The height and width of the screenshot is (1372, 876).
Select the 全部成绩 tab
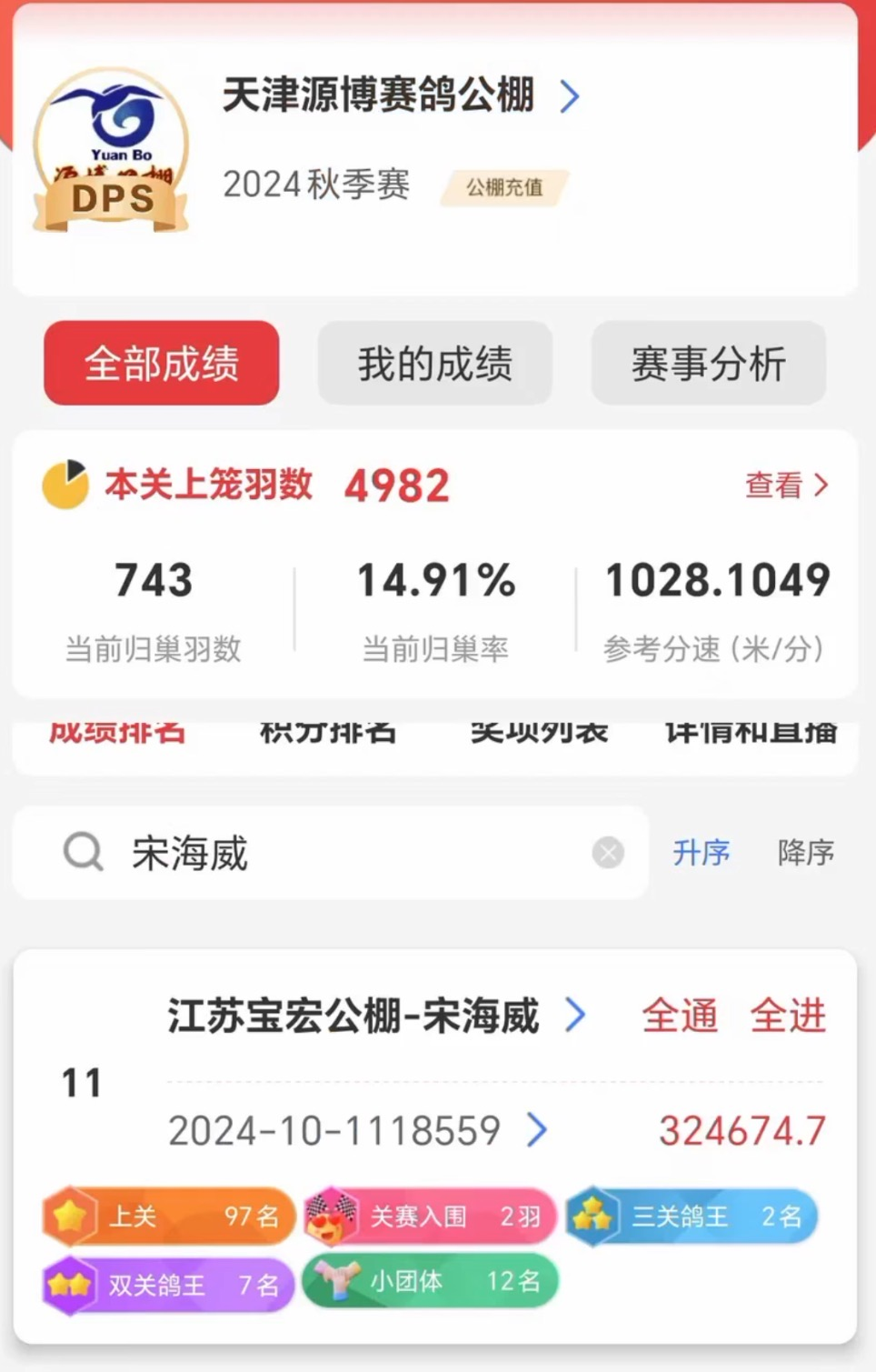point(162,363)
